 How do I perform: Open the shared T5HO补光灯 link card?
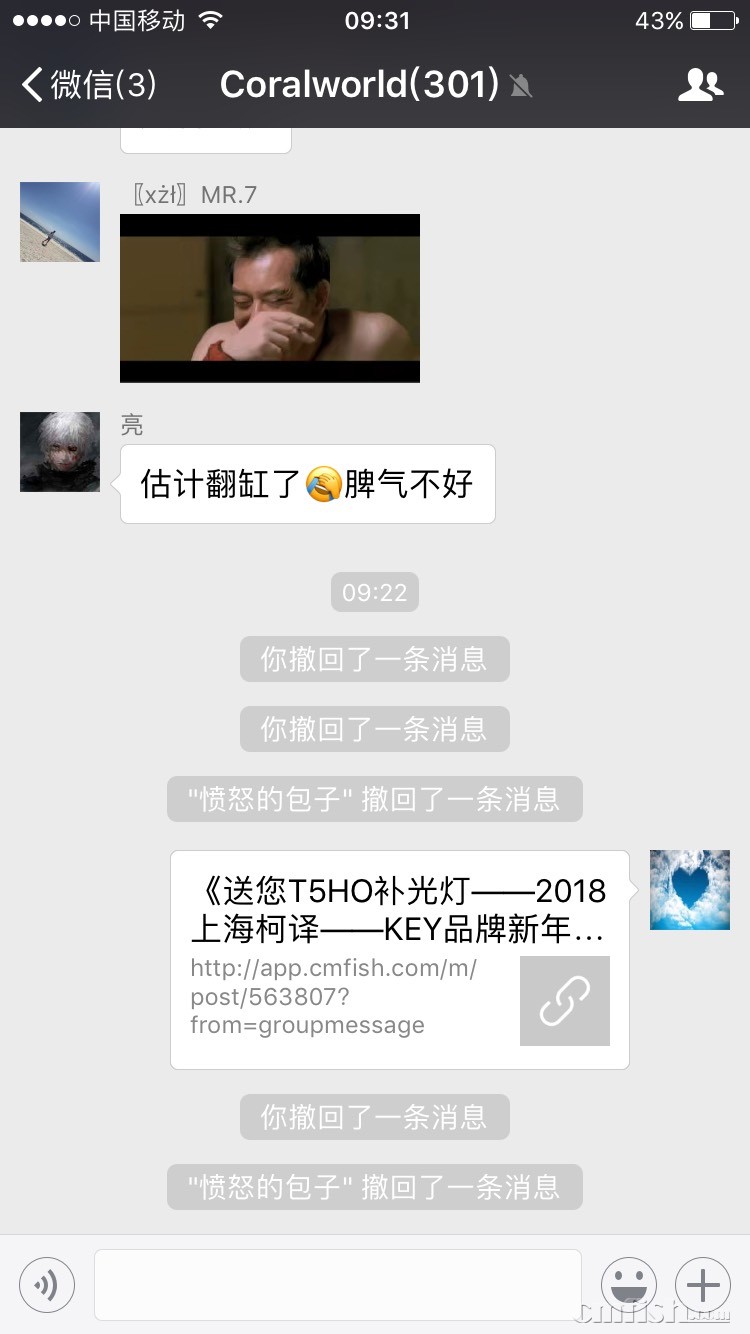coord(400,960)
